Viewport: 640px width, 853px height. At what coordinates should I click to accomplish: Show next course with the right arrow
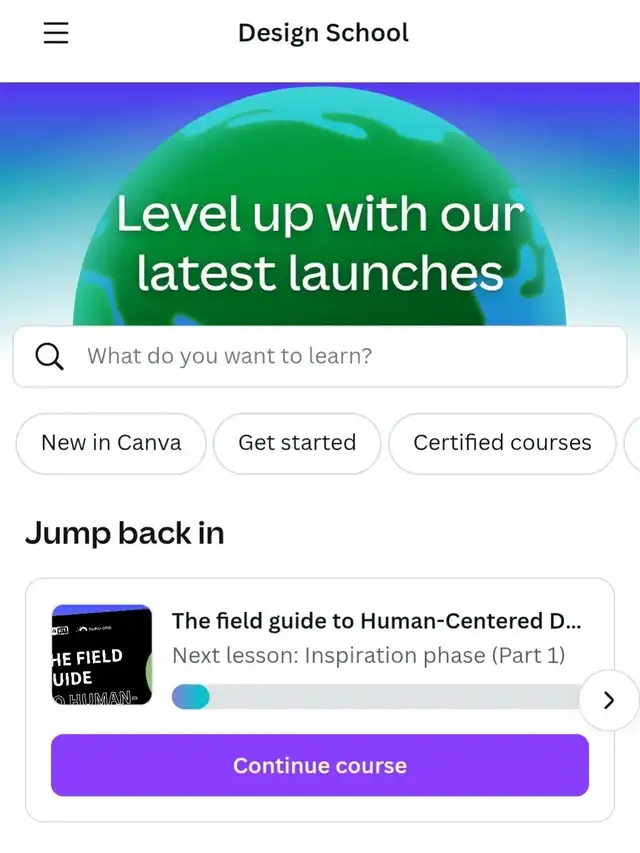[608, 700]
